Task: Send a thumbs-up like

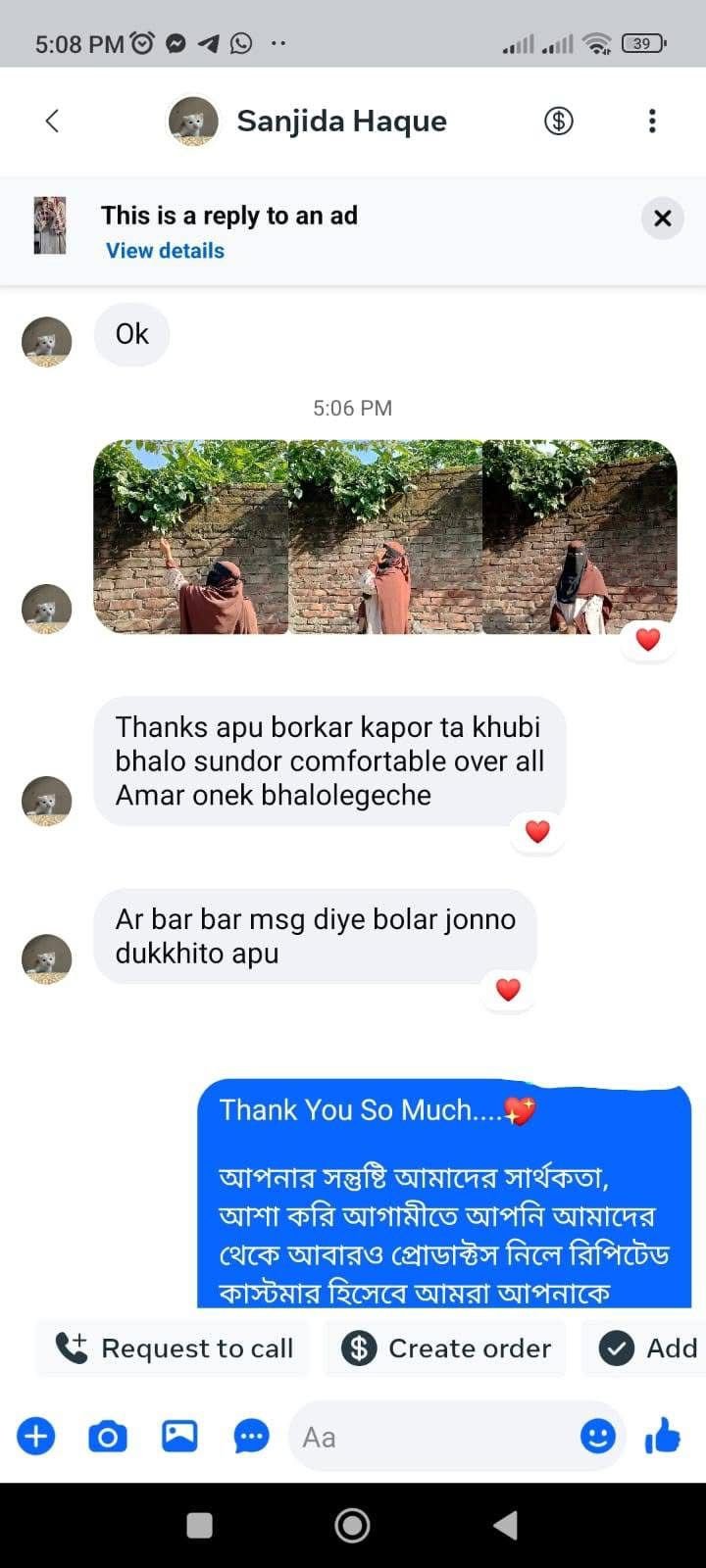Action: coord(663,1437)
